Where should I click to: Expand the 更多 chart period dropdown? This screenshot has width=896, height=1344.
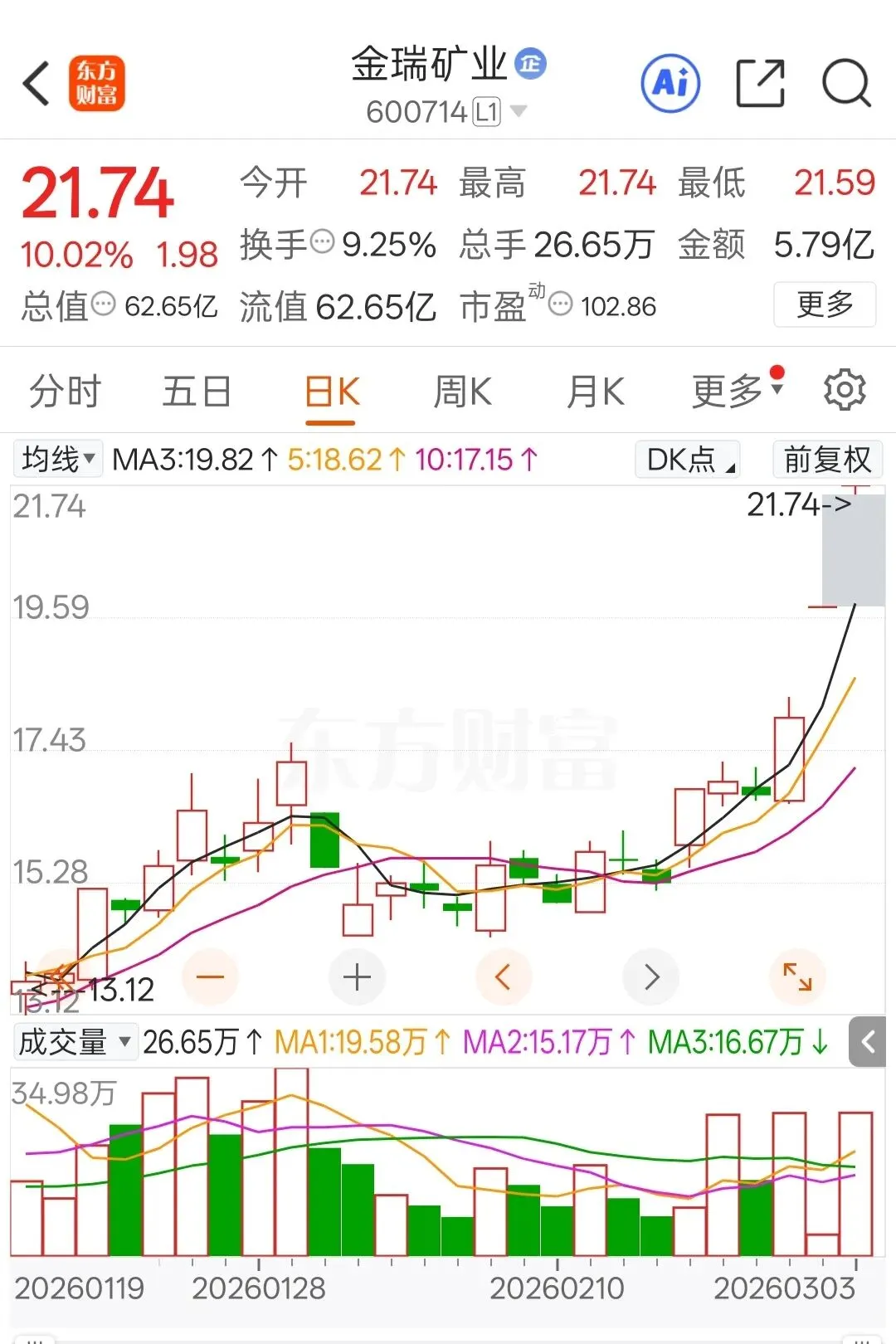coord(736,391)
